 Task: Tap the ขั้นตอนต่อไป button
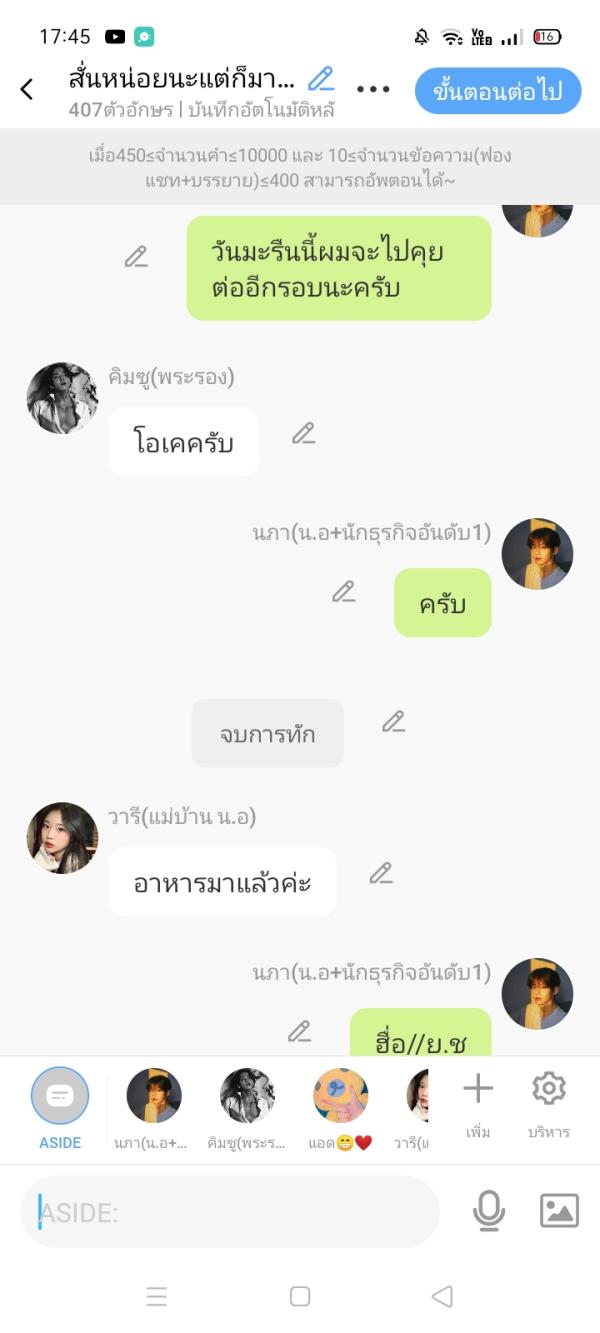pyautogui.click(x=498, y=91)
